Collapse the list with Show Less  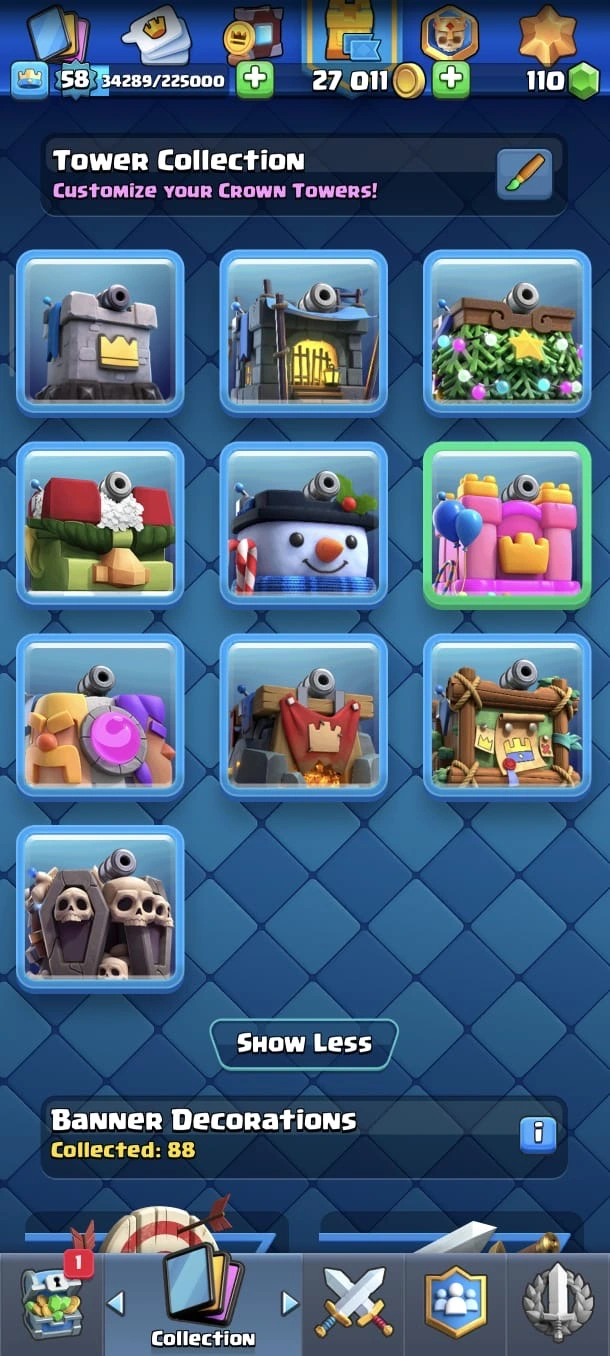coord(304,1043)
